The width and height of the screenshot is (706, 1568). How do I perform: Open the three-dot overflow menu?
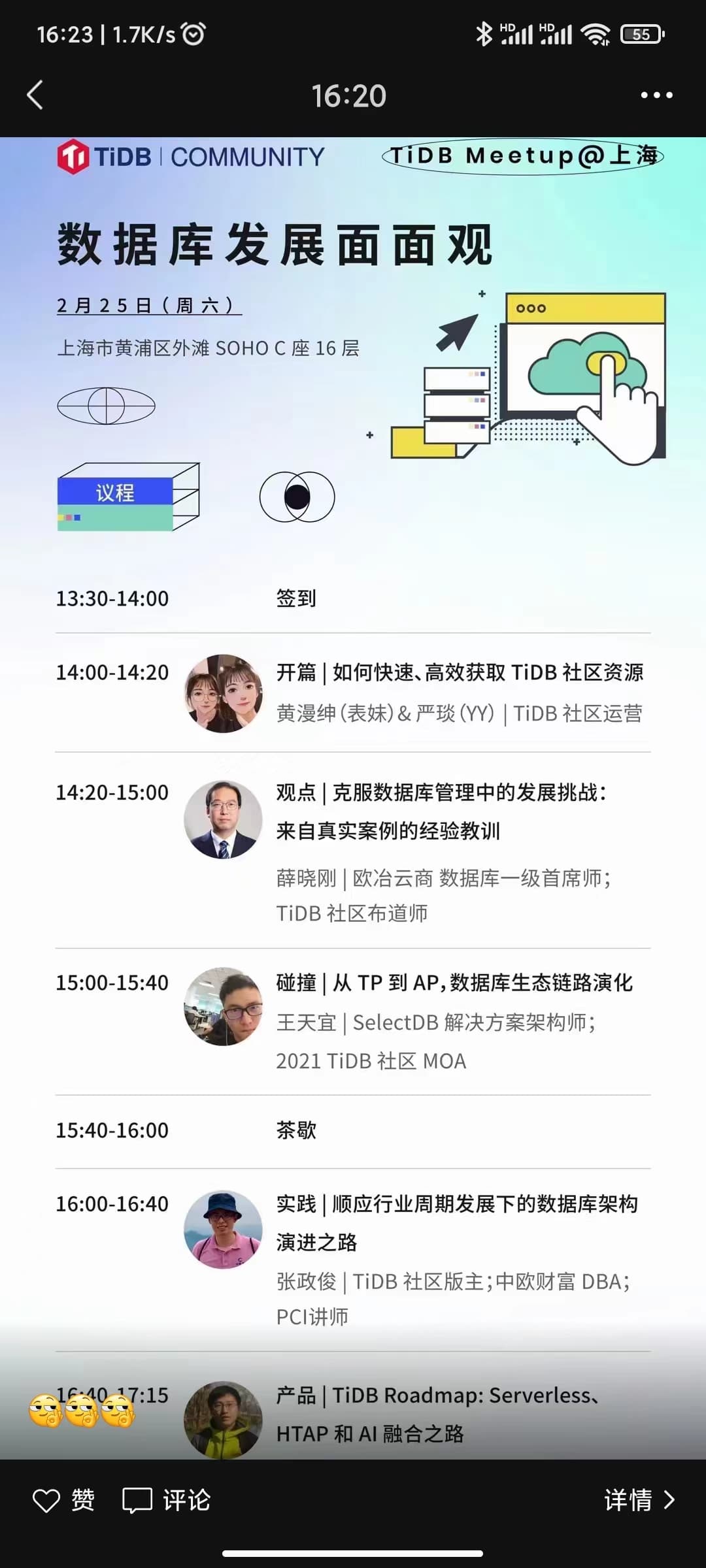656,95
